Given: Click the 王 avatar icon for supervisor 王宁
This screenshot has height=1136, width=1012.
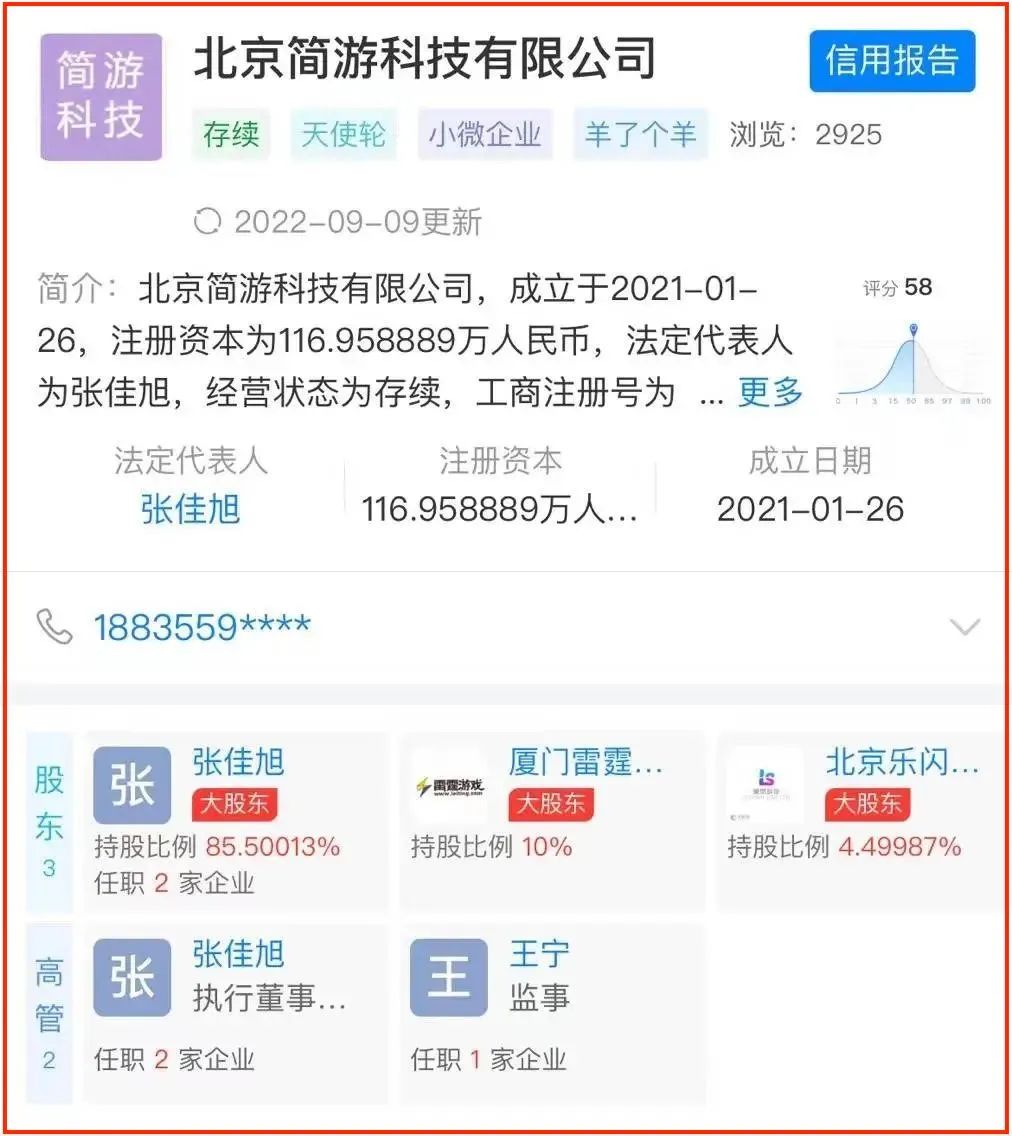Looking at the screenshot, I should pos(449,977).
